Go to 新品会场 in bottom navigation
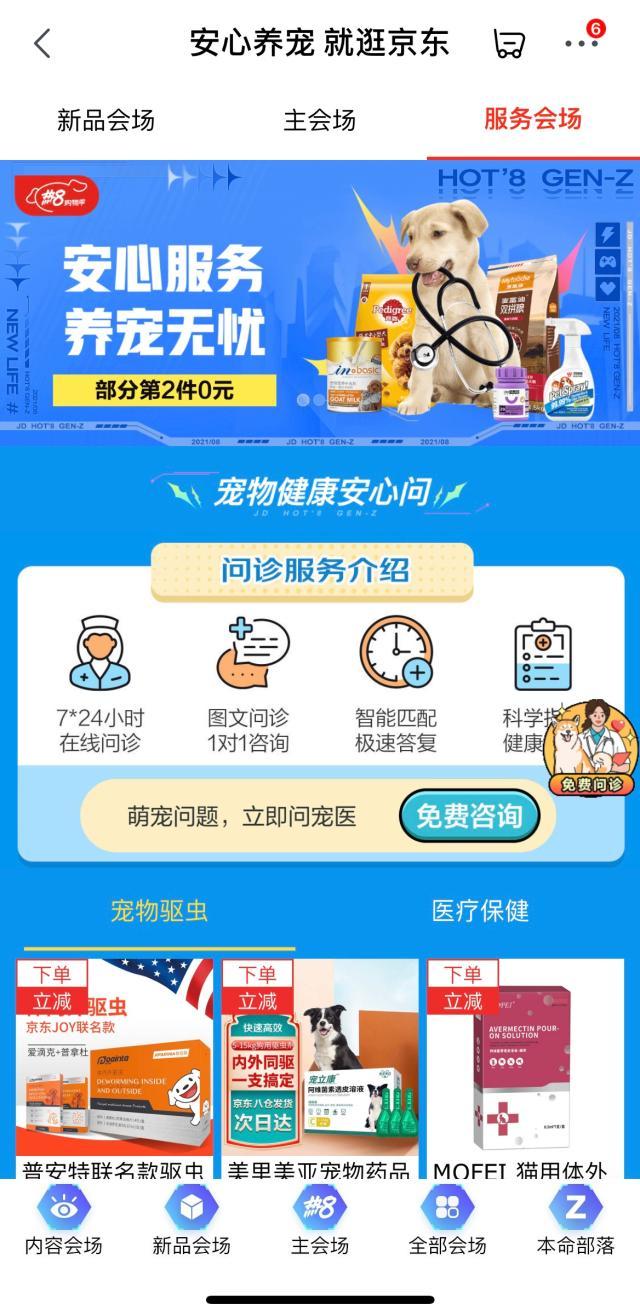640x1316 pixels. 191,1221
